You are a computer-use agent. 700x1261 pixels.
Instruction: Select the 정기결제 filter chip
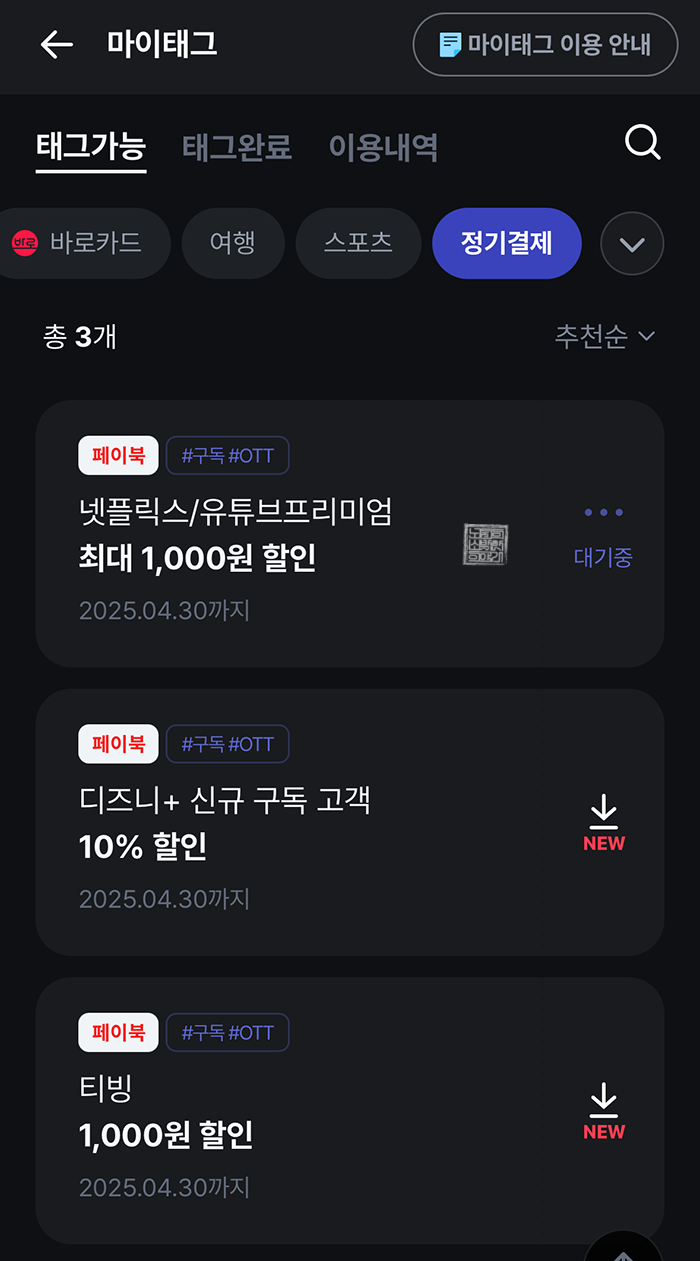pyautogui.click(x=506, y=243)
